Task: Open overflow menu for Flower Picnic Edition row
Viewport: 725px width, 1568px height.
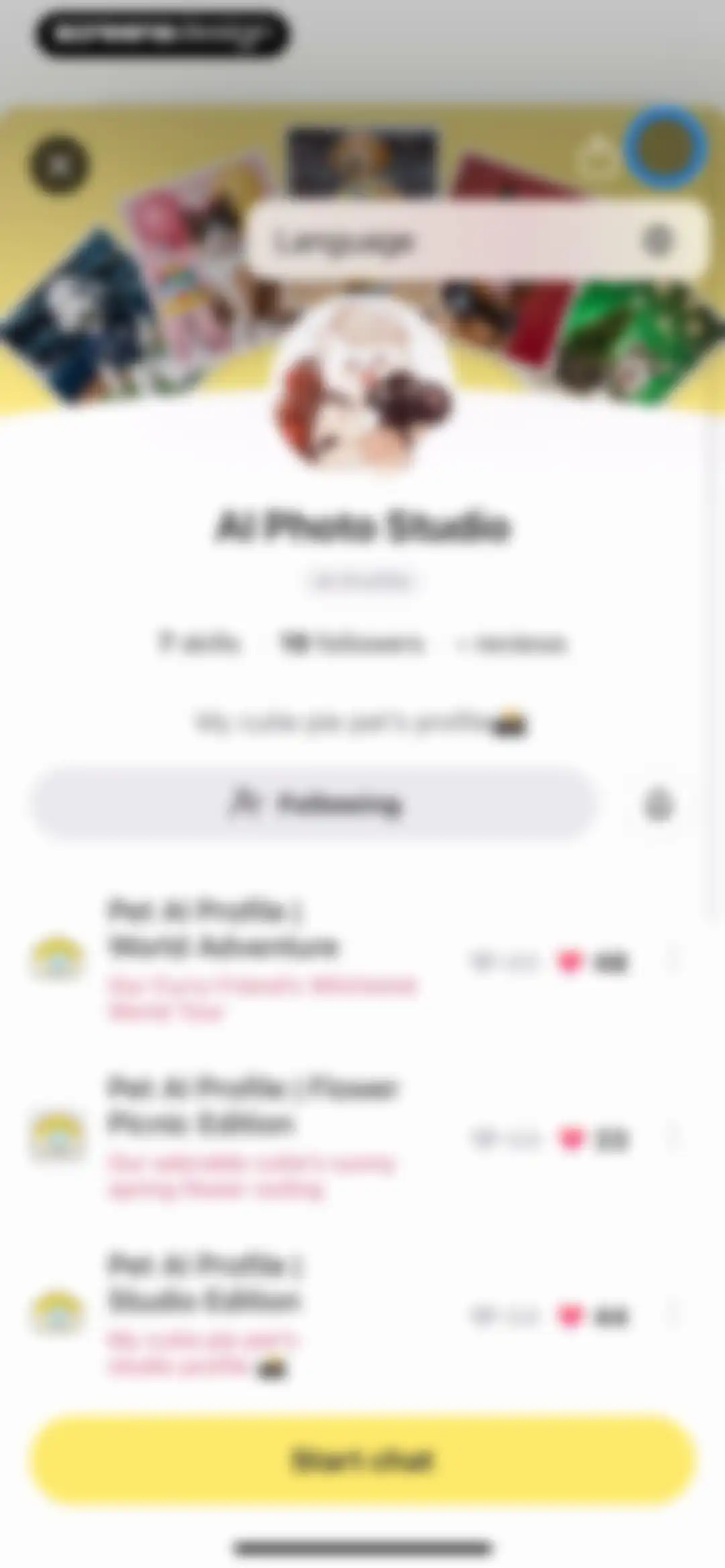Action: point(673,1138)
